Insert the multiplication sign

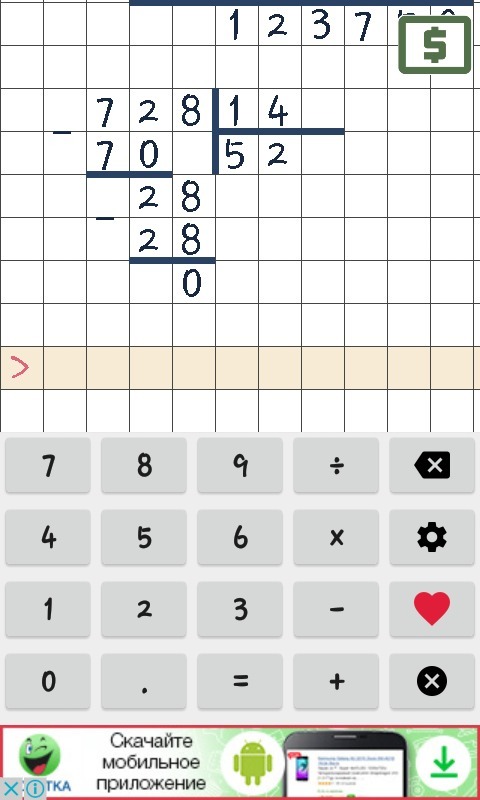pos(336,537)
